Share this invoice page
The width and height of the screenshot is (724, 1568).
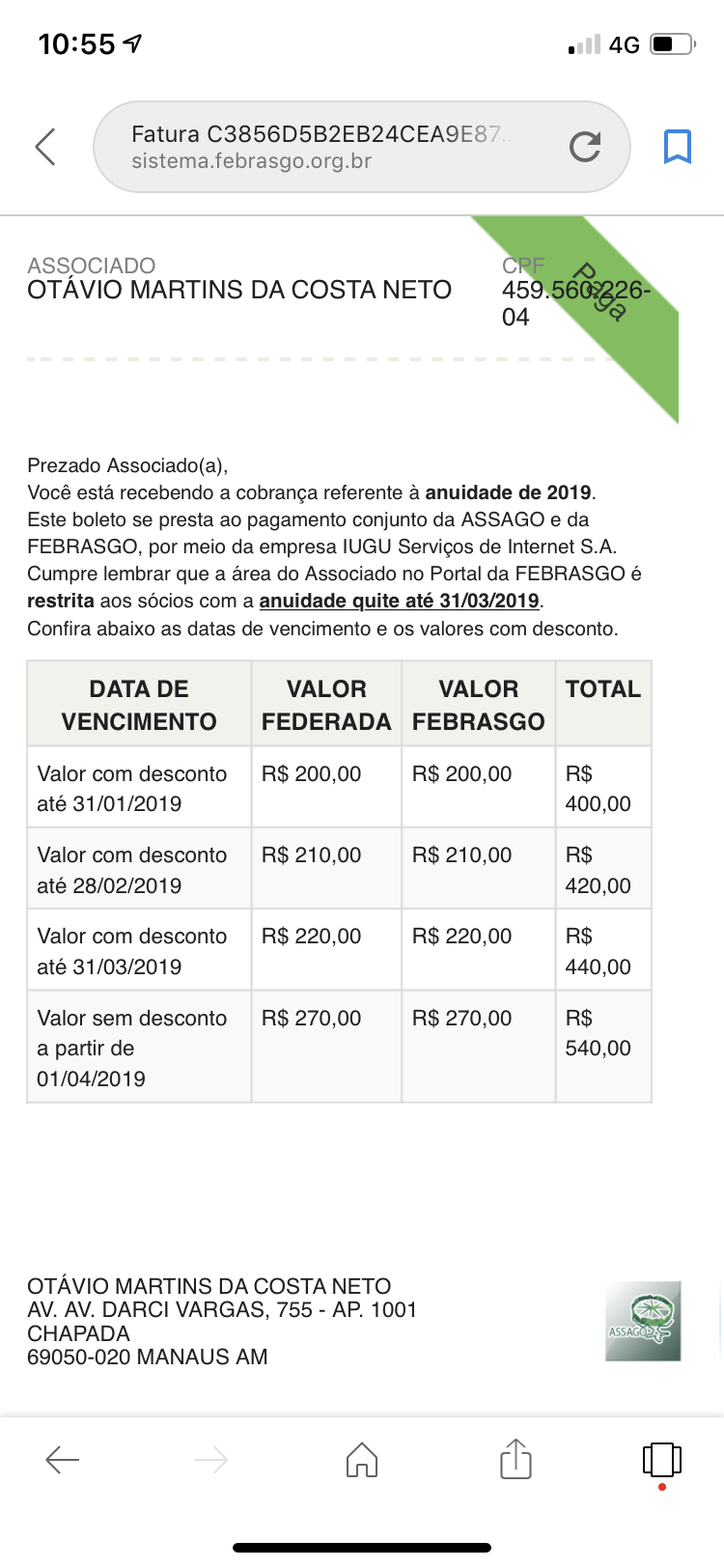pyautogui.click(x=515, y=1458)
